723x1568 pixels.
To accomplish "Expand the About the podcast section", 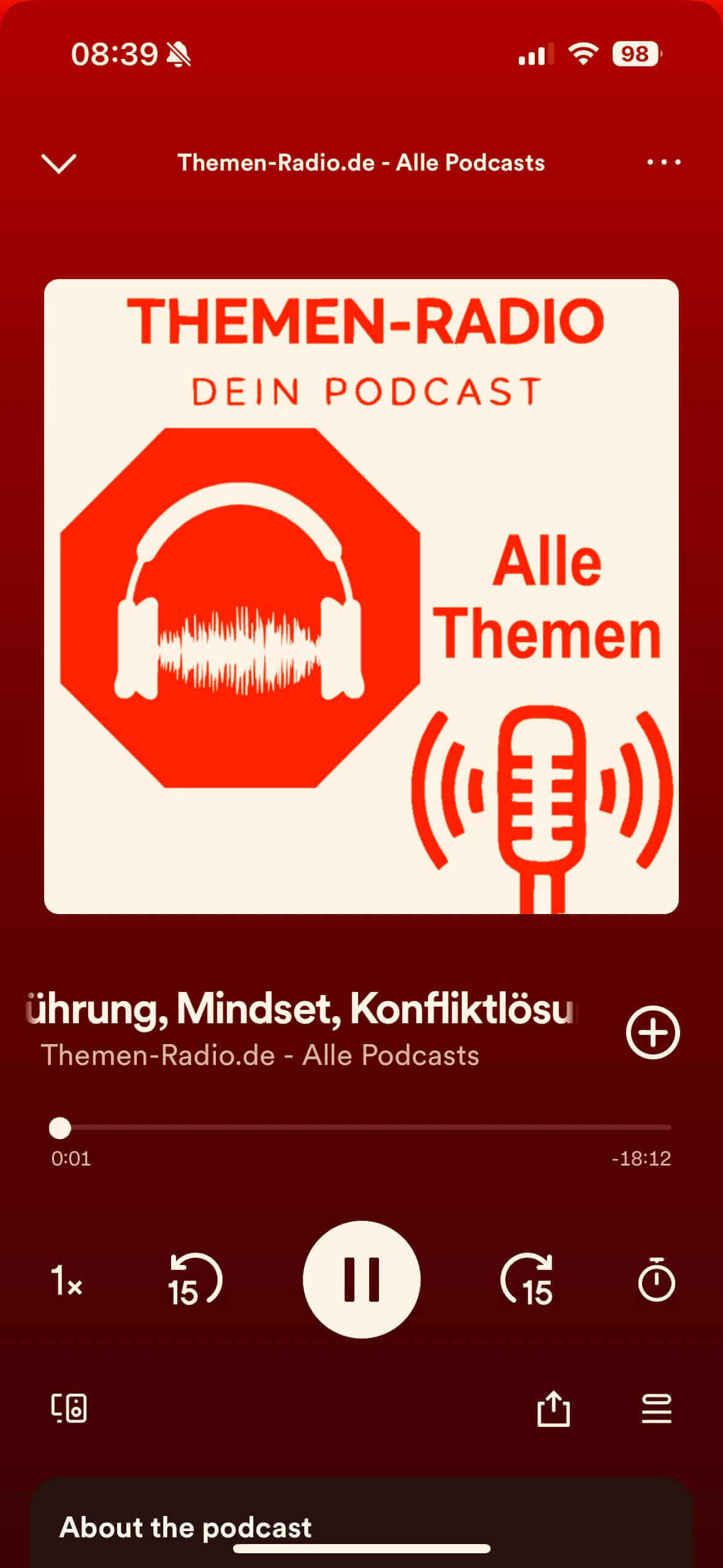I will click(x=186, y=1528).
